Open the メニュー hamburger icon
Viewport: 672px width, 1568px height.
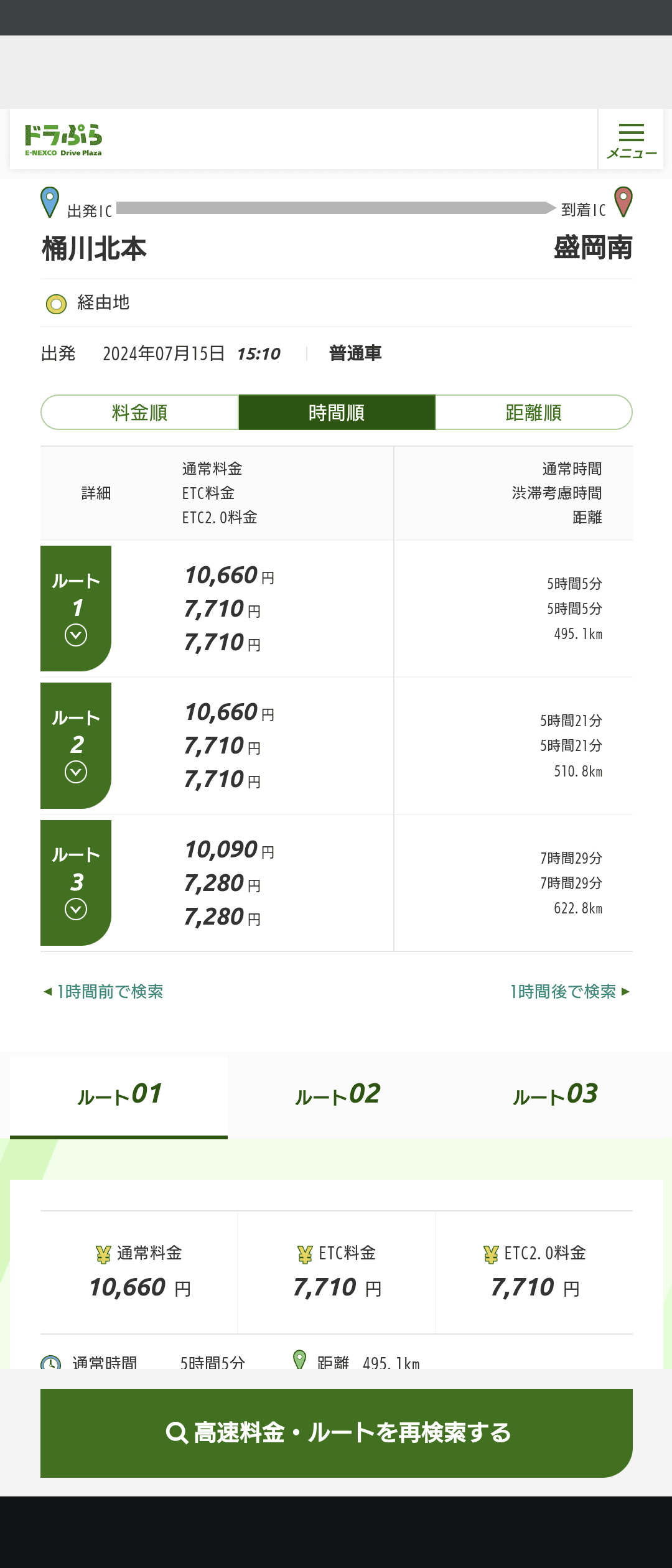(631, 133)
